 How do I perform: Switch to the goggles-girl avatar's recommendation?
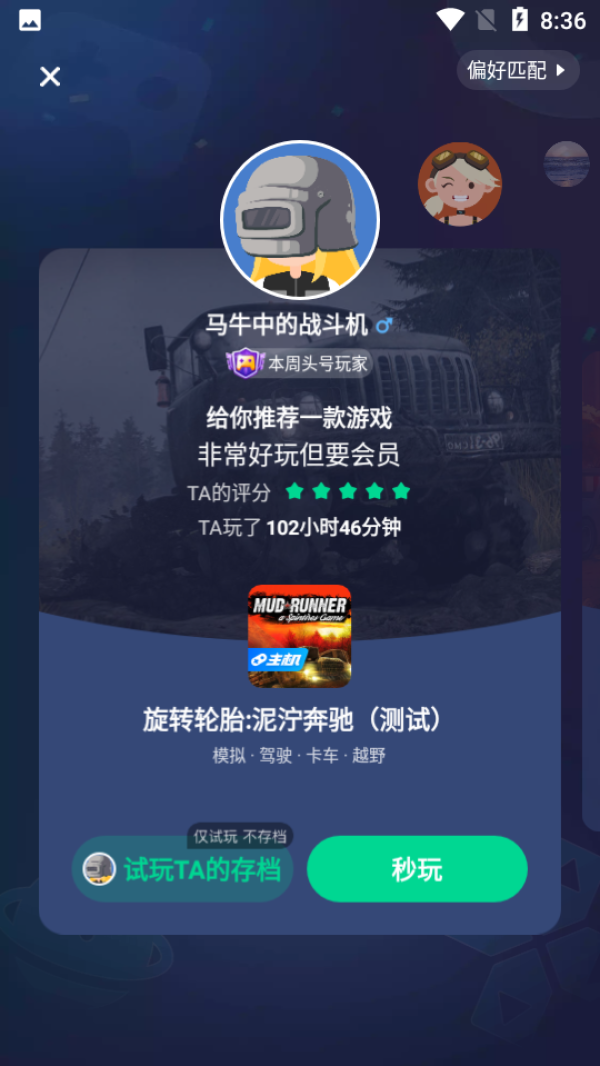click(x=459, y=184)
